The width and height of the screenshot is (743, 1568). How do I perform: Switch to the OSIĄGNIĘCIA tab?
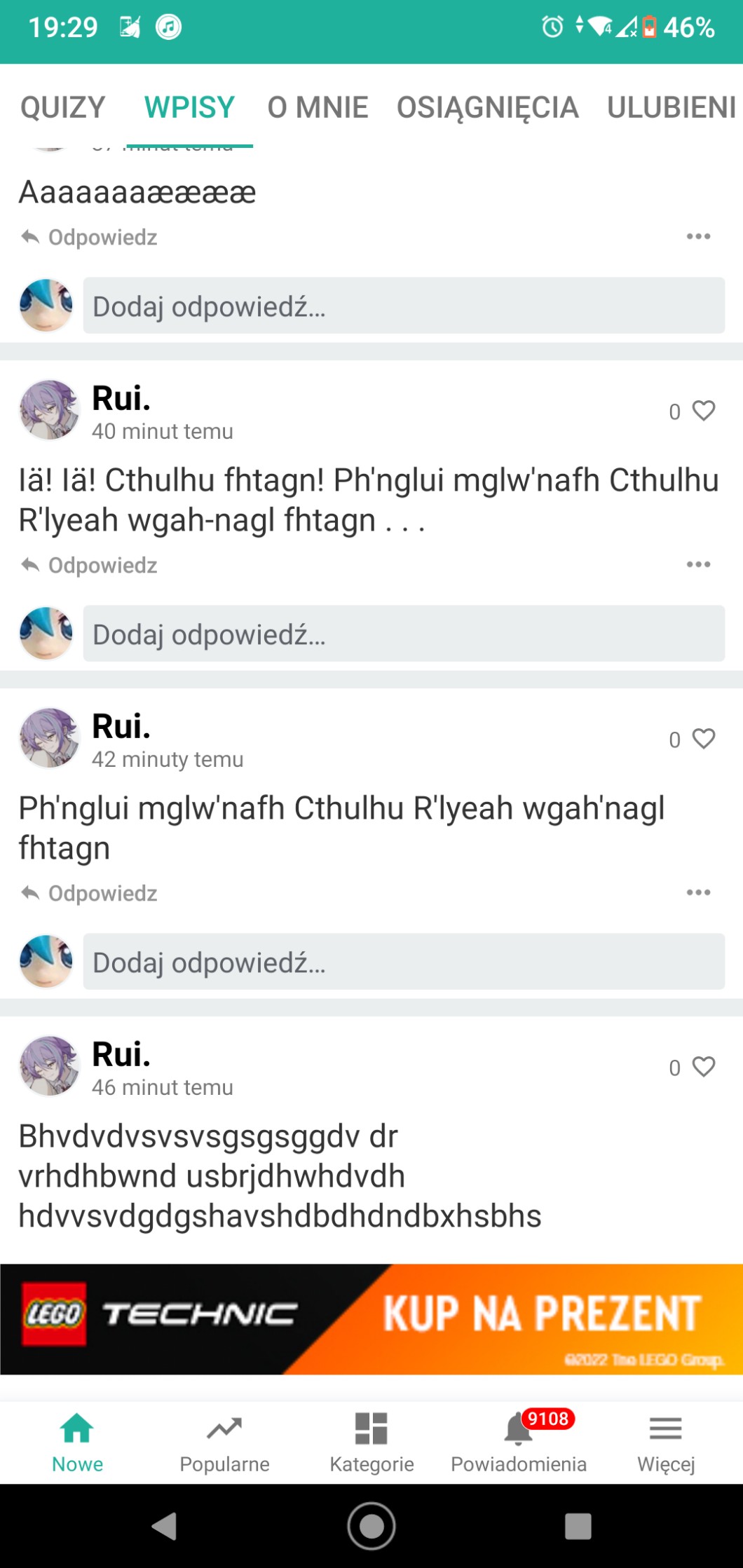[487, 107]
